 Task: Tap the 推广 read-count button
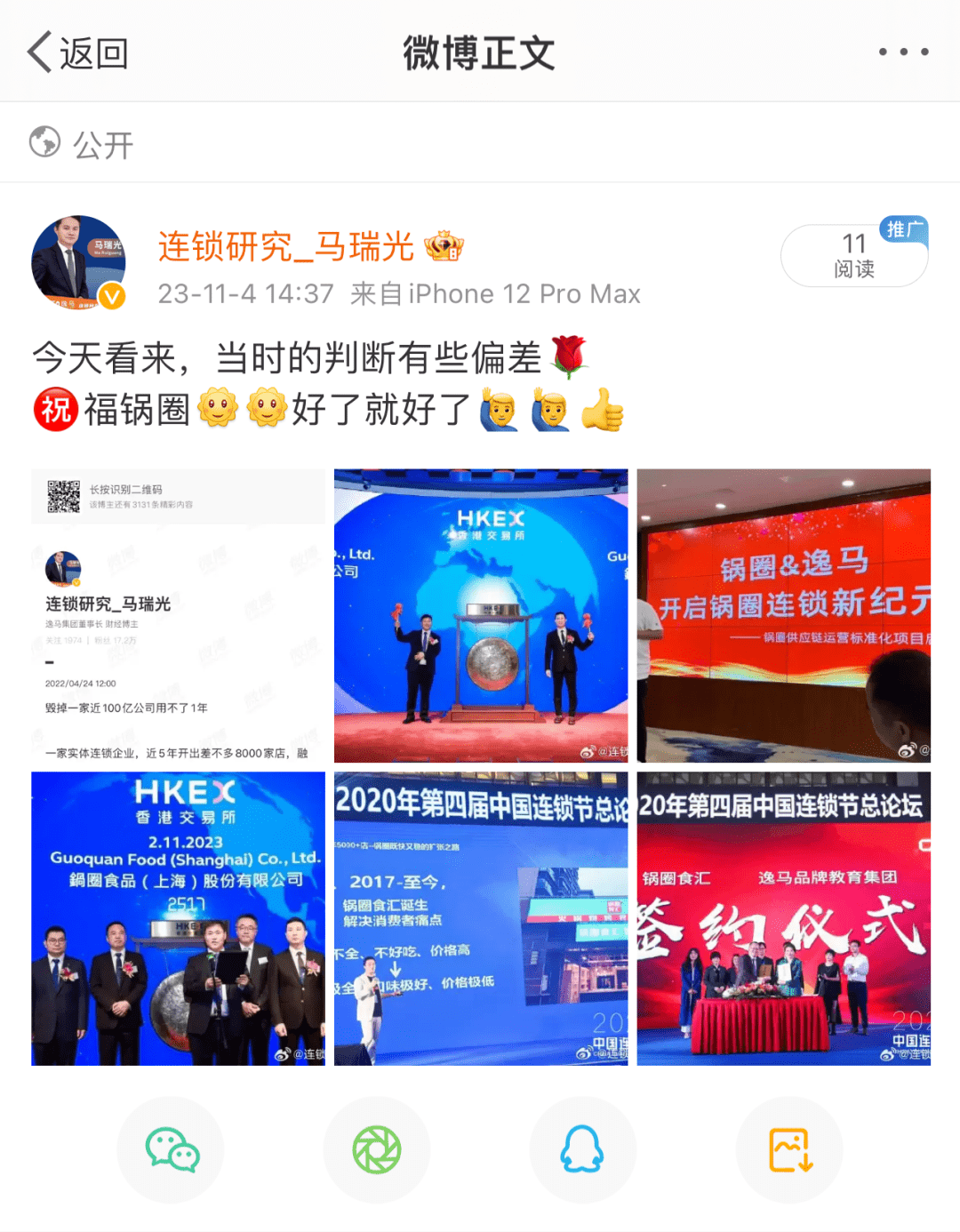[x=853, y=256]
